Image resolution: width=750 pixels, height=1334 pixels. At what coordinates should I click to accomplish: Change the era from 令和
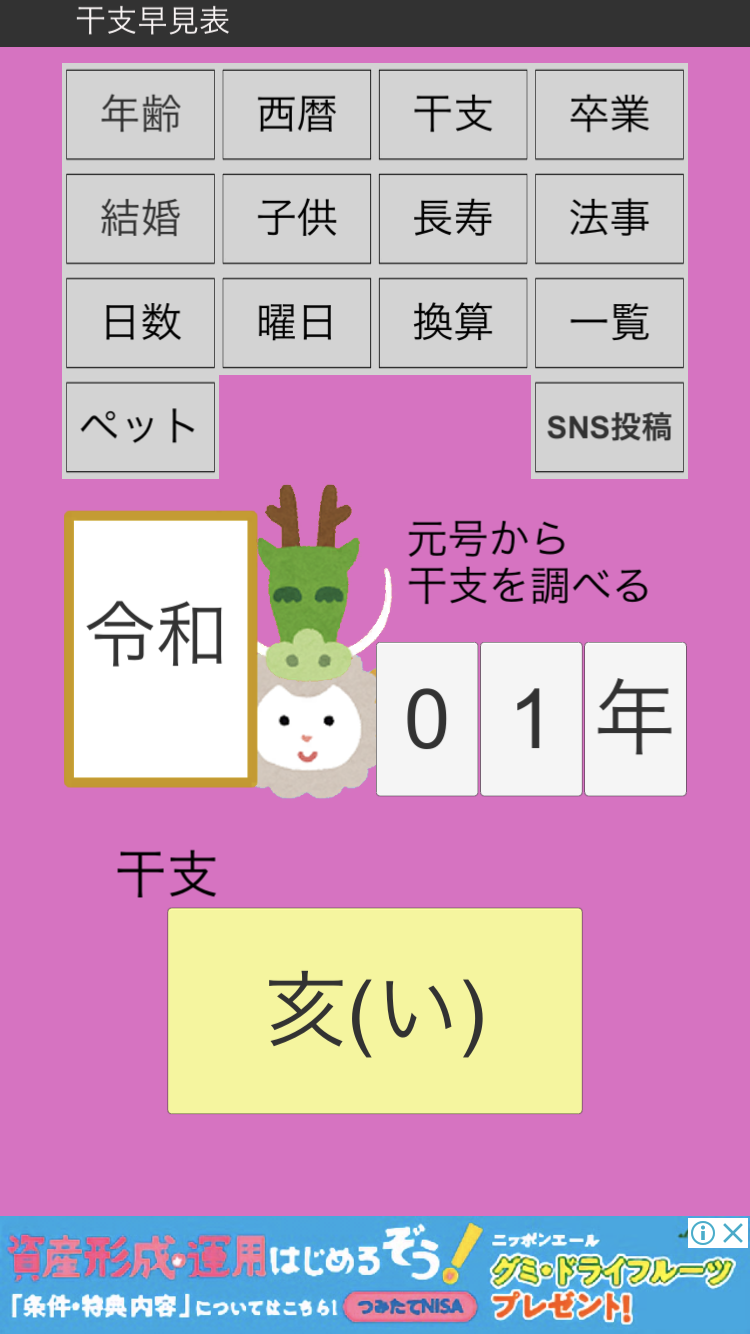[x=160, y=649]
